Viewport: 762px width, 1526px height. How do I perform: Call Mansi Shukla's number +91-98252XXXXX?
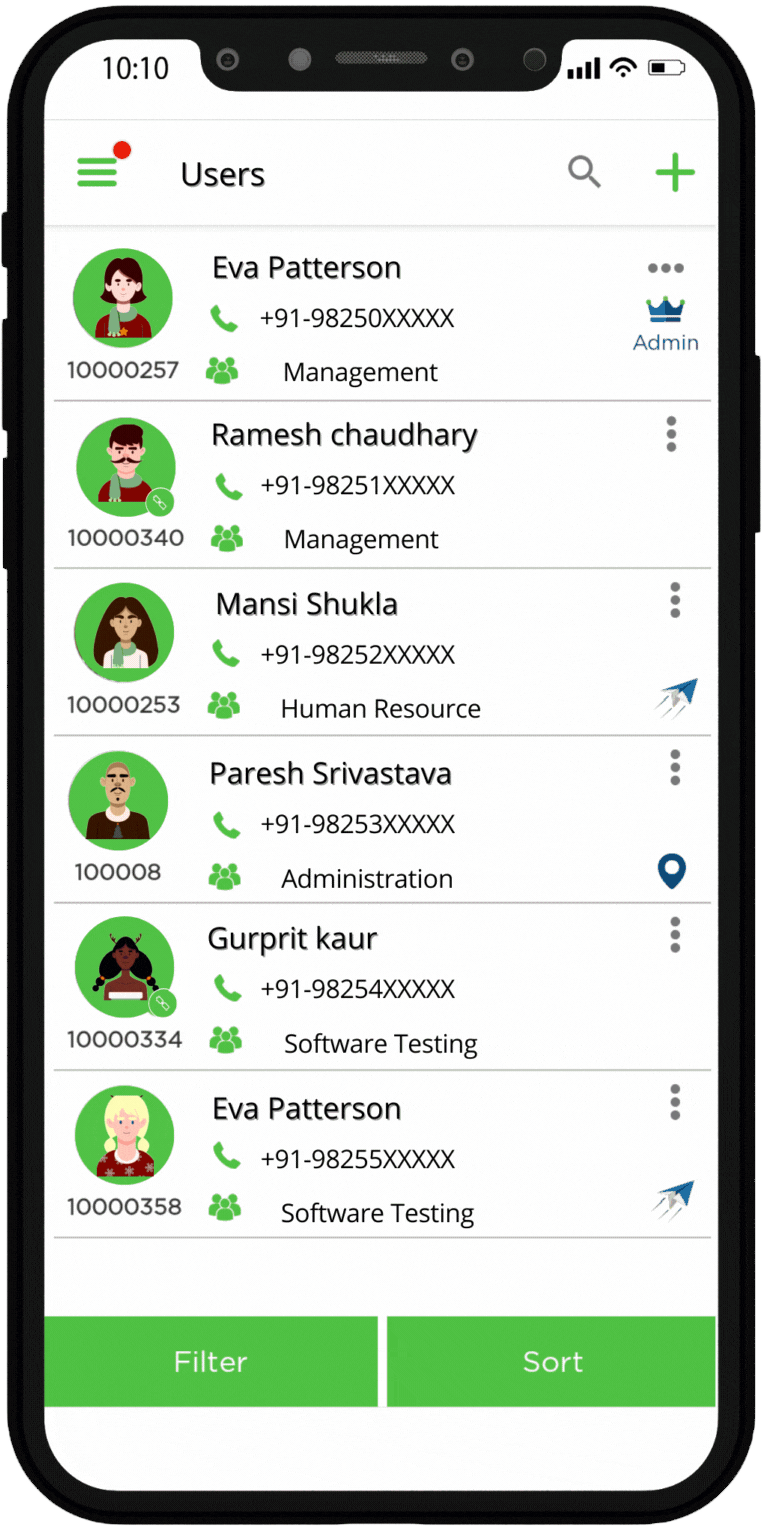click(357, 655)
